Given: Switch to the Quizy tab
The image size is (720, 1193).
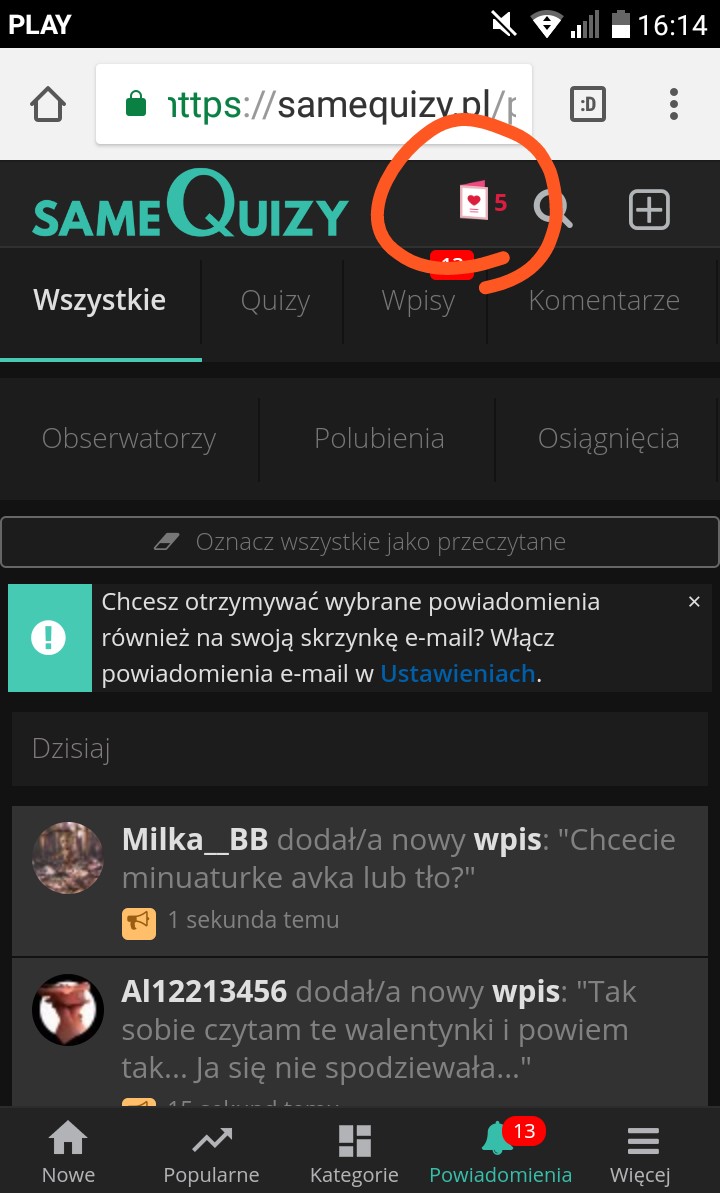Looking at the screenshot, I should pyautogui.click(x=275, y=301).
